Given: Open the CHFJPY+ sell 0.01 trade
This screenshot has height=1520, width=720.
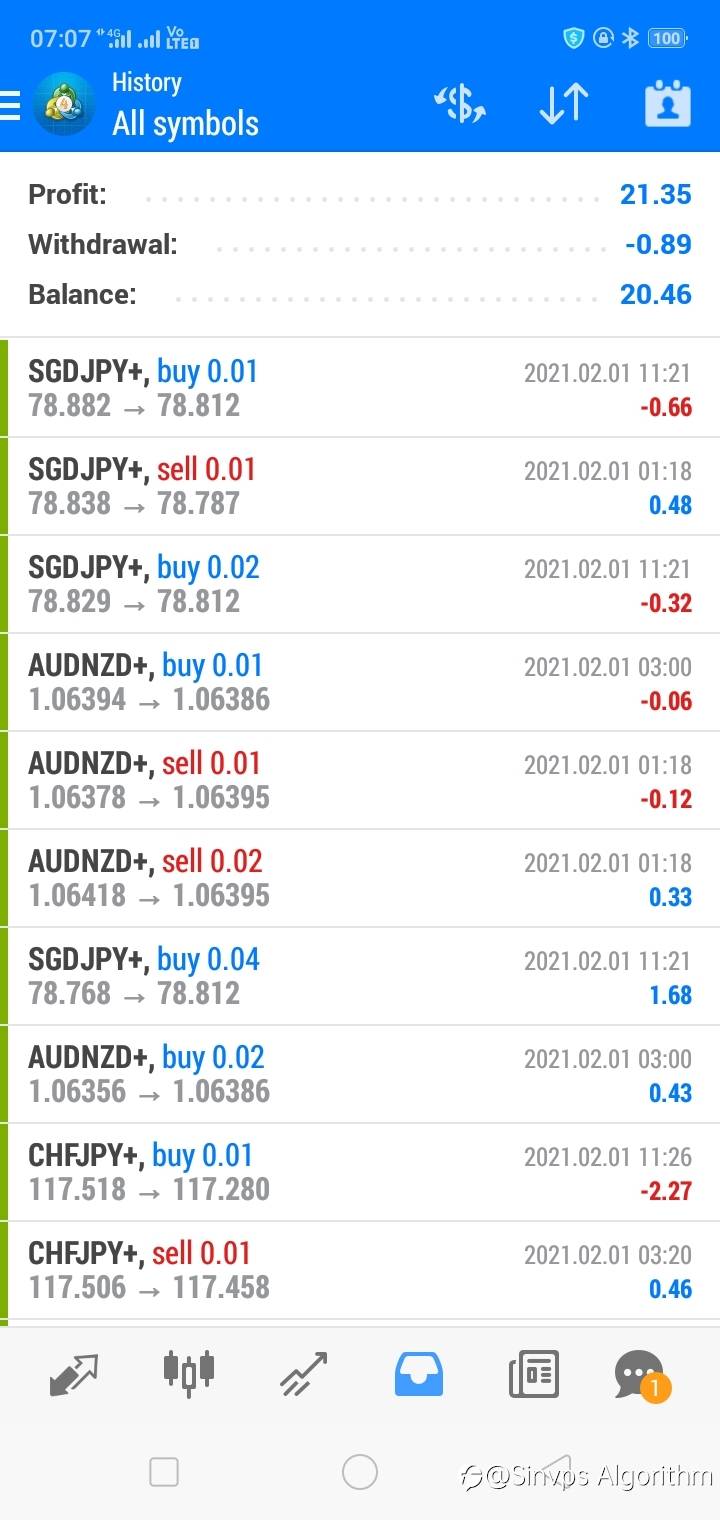Looking at the screenshot, I should (x=360, y=1270).
